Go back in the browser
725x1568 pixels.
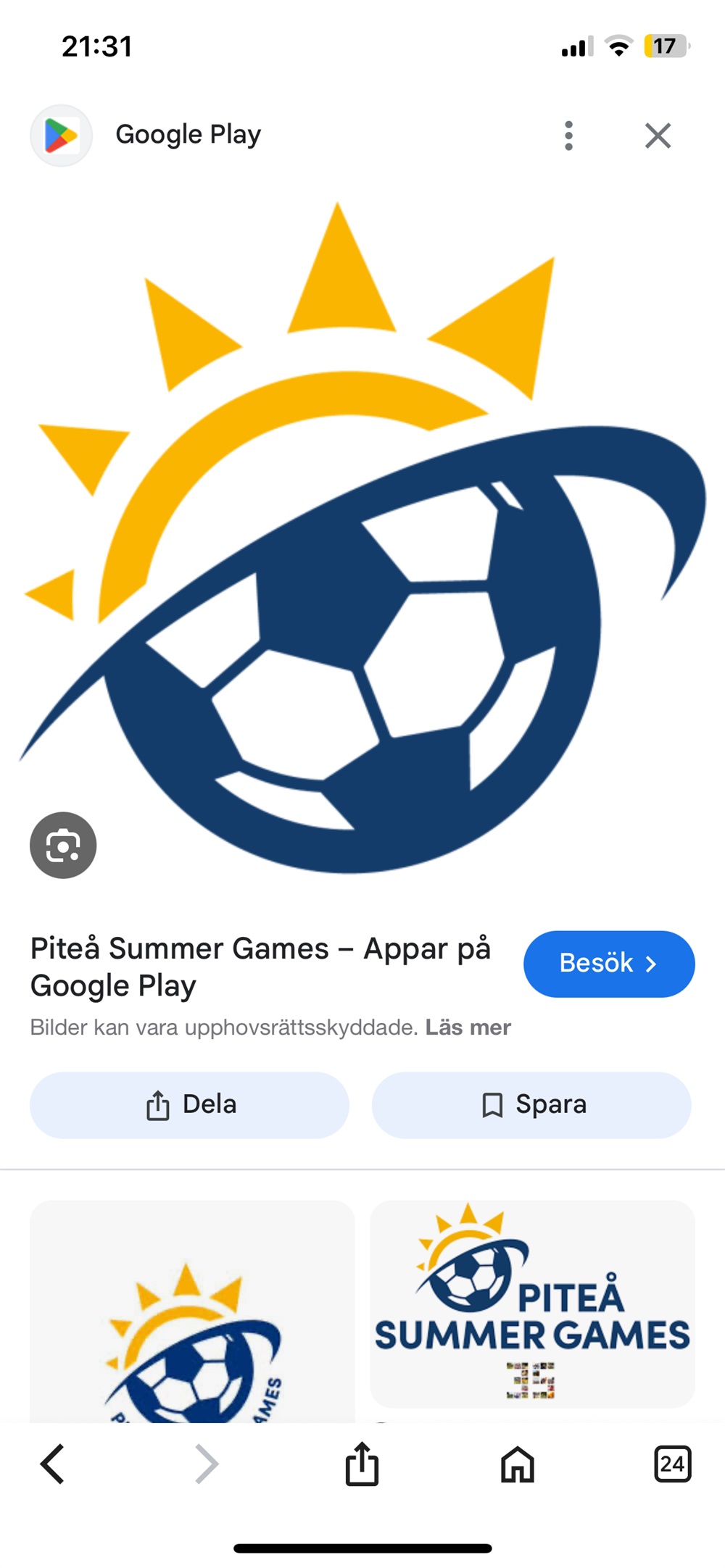(x=52, y=1464)
